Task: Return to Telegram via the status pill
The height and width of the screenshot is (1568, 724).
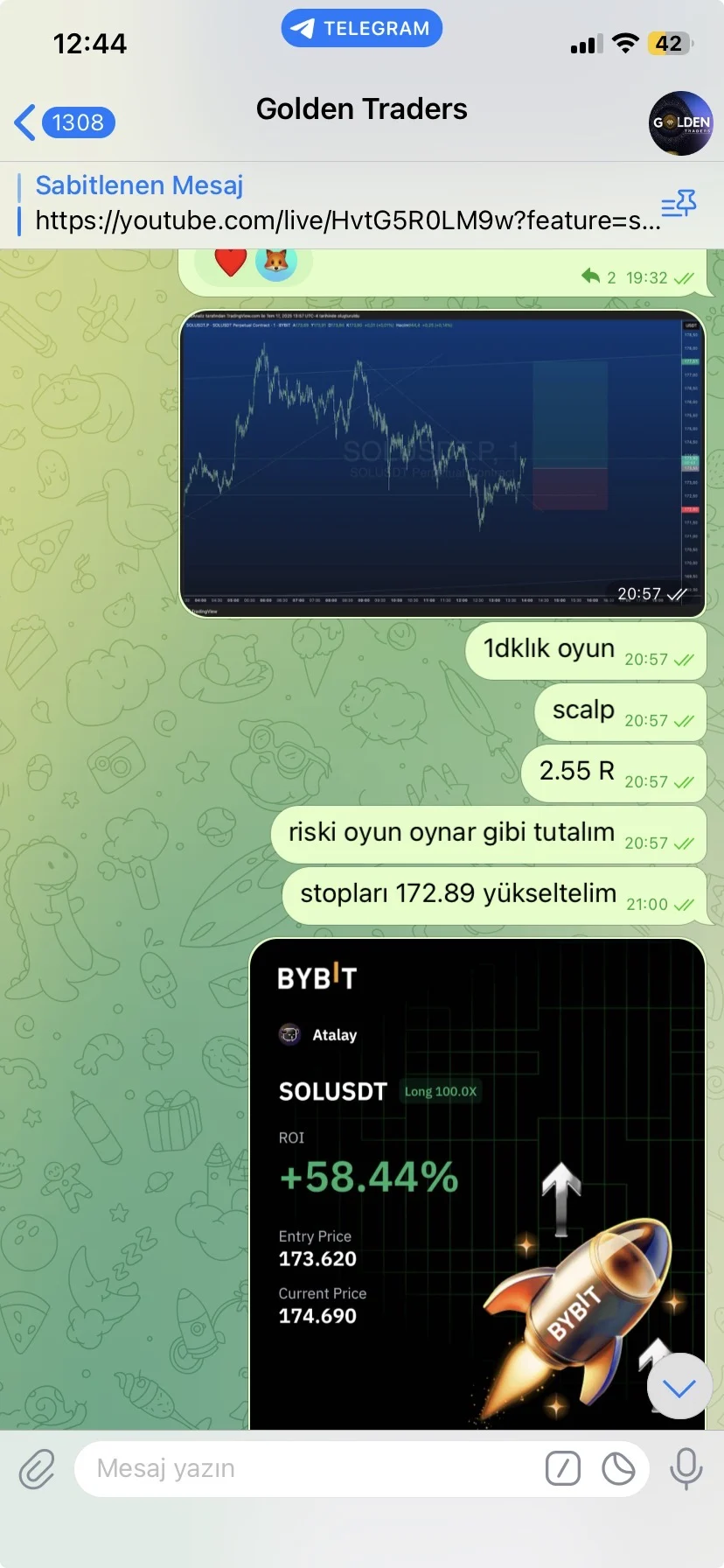Action: point(361,28)
